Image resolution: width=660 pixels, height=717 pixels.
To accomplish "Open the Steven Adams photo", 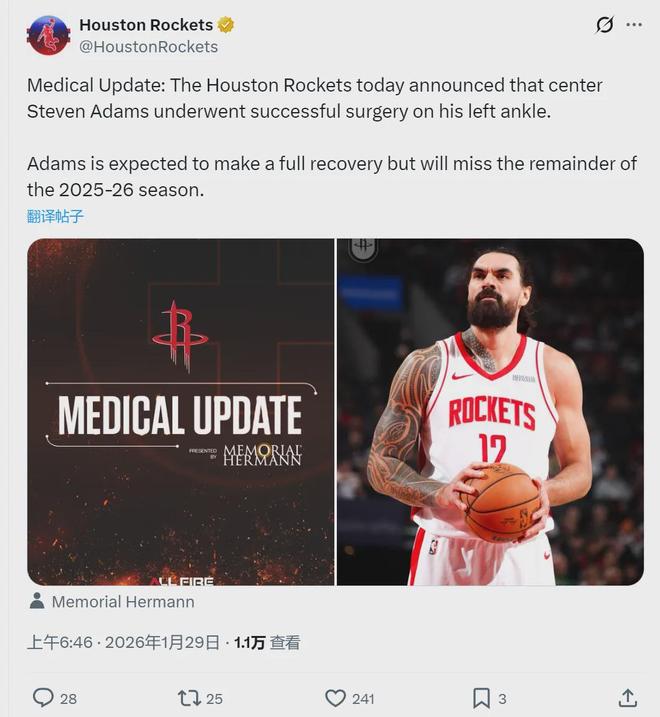I will click(490, 411).
